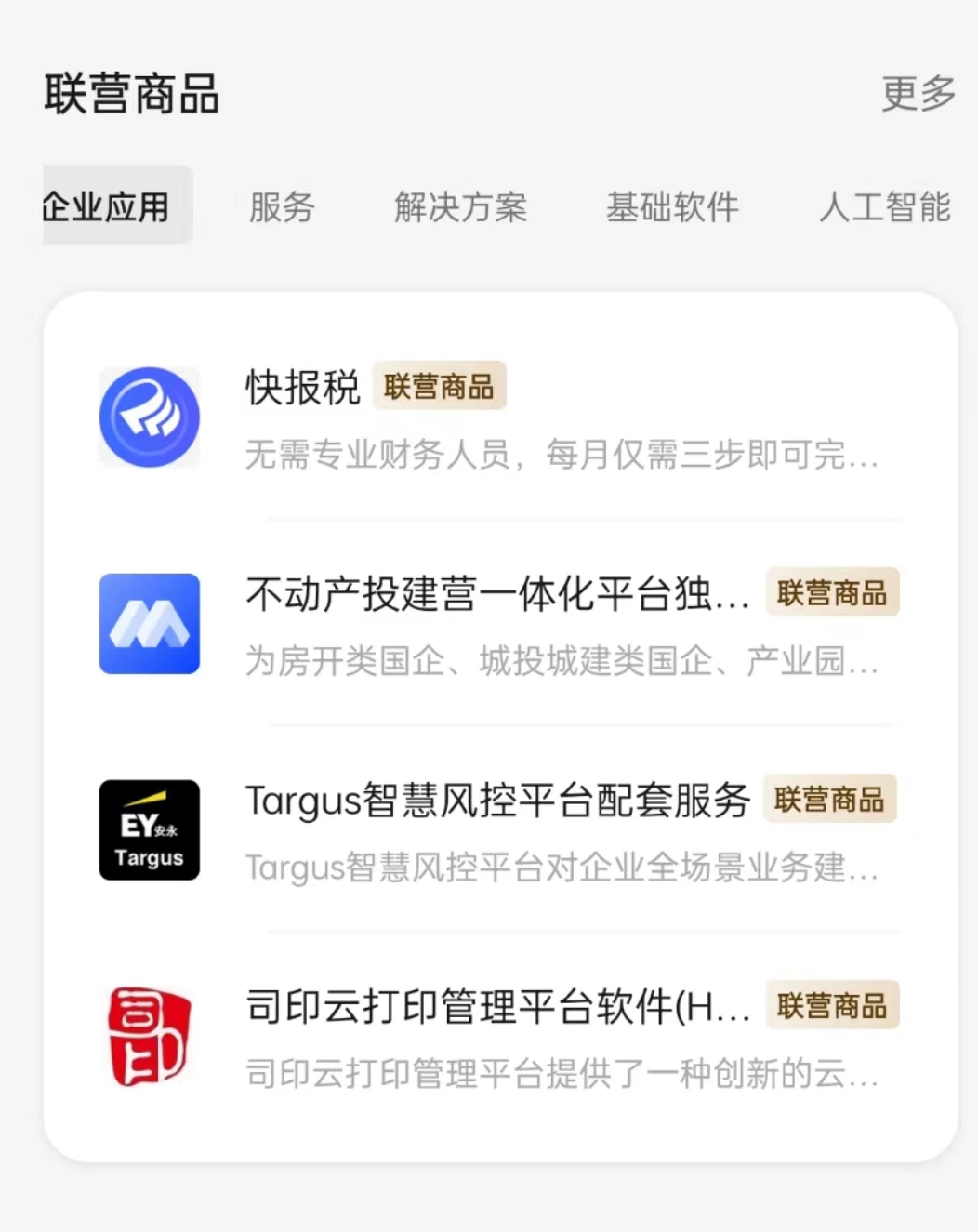This screenshot has width=978, height=1232.
Task: Switch to the 服务 tab
Action: tap(282, 206)
